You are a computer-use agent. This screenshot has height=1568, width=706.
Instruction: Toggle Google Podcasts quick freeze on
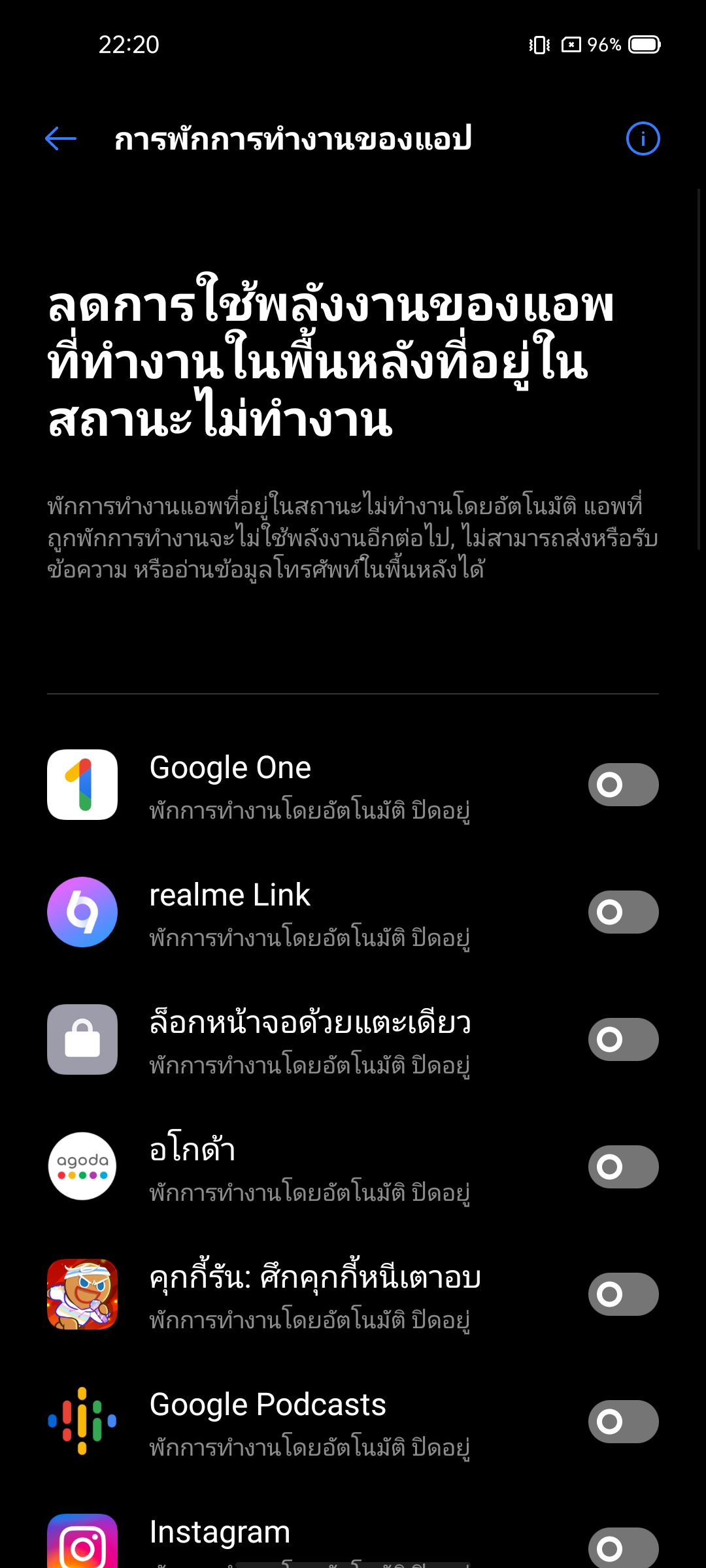pyautogui.click(x=623, y=1422)
